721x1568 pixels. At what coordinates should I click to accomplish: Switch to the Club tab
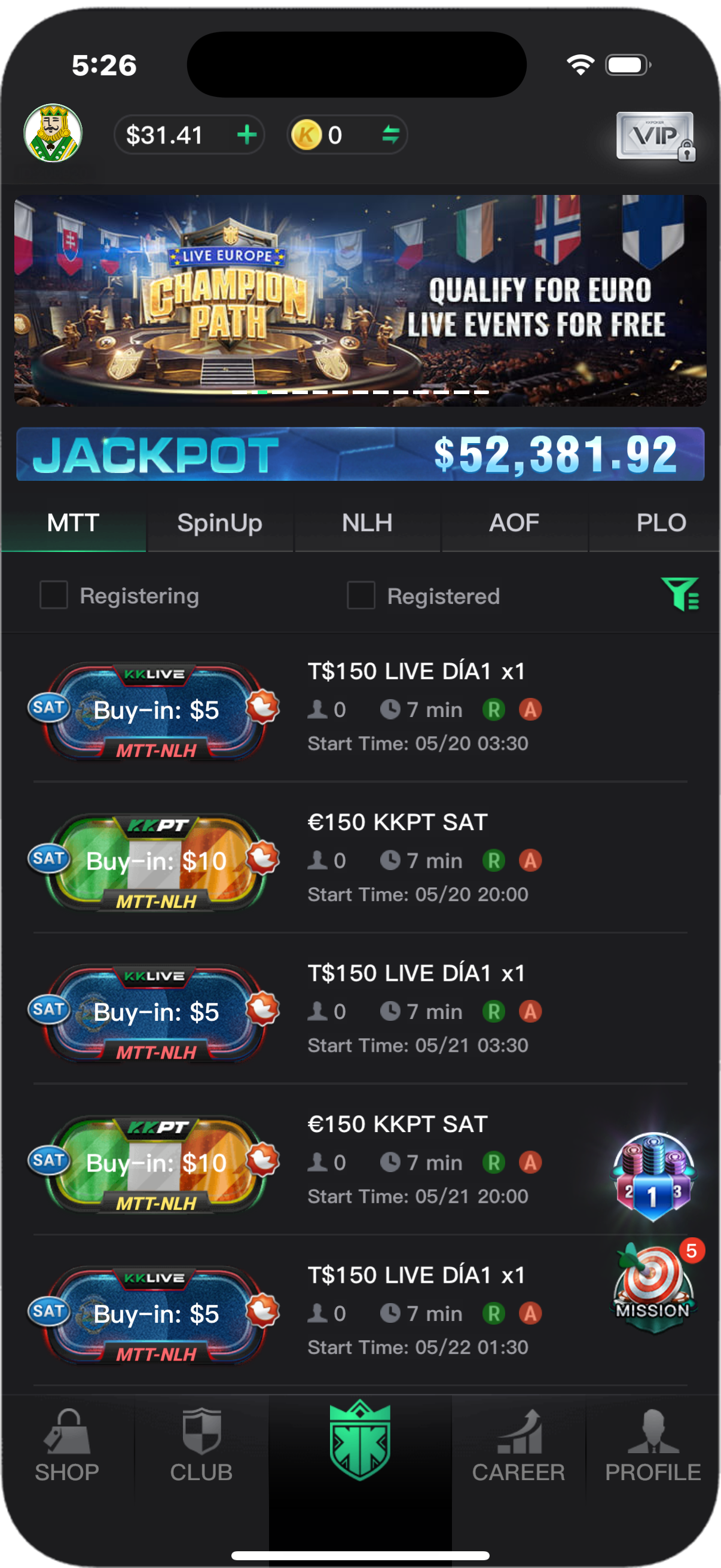(x=201, y=1445)
